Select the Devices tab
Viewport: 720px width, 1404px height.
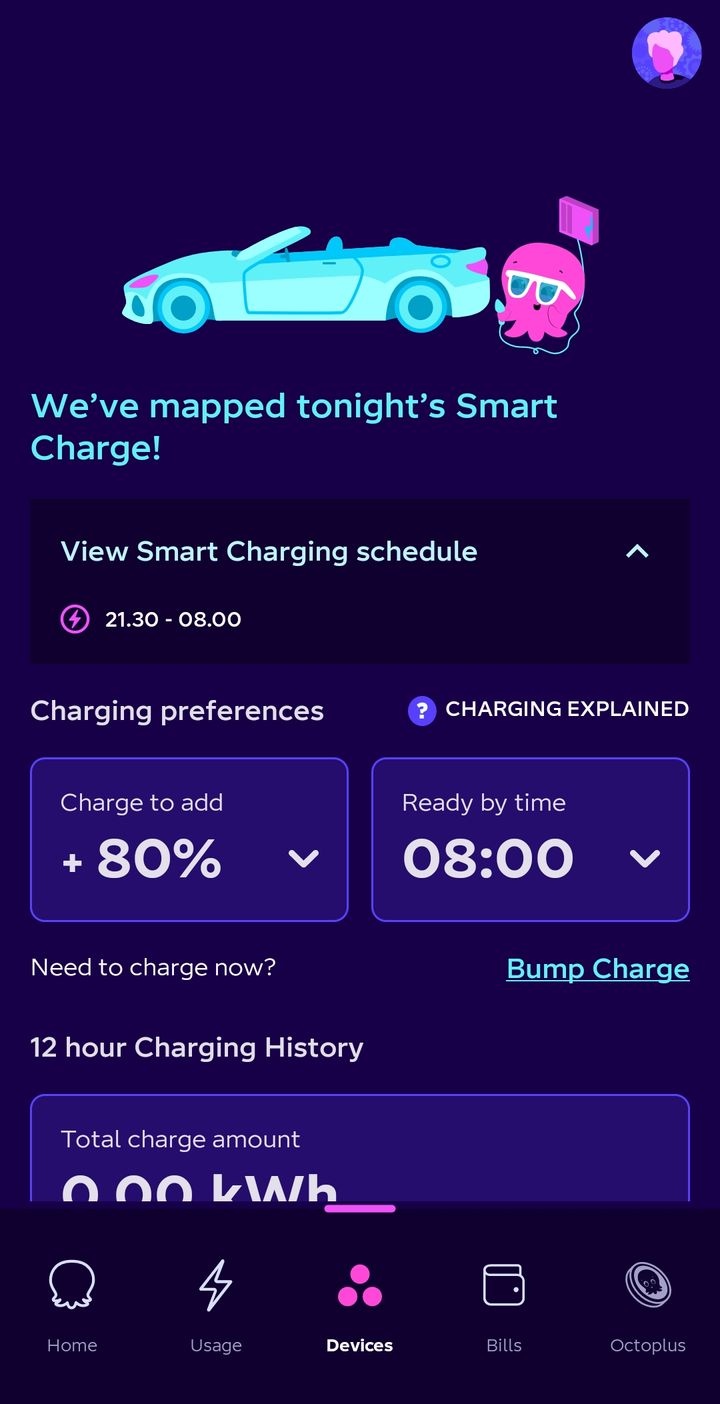tap(360, 1305)
